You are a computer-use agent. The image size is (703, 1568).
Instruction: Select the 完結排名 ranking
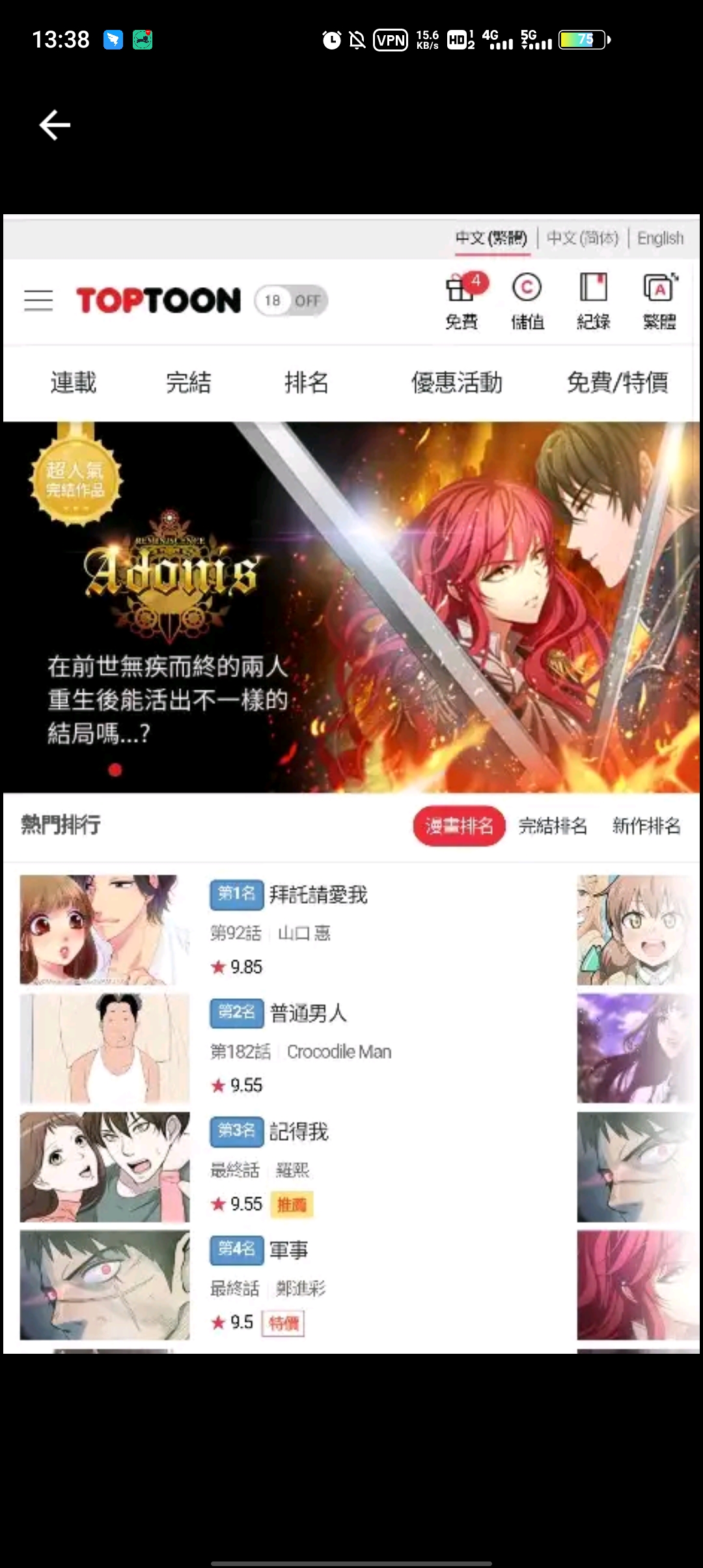click(553, 826)
